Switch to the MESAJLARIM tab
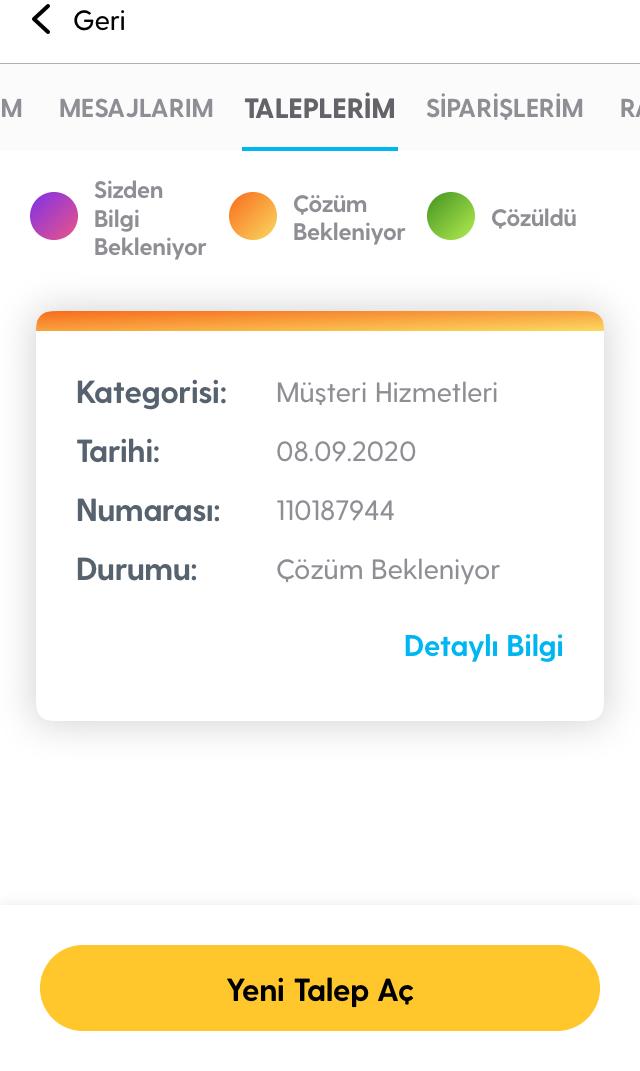Screen dimensions: 640x1071 (x=136, y=108)
